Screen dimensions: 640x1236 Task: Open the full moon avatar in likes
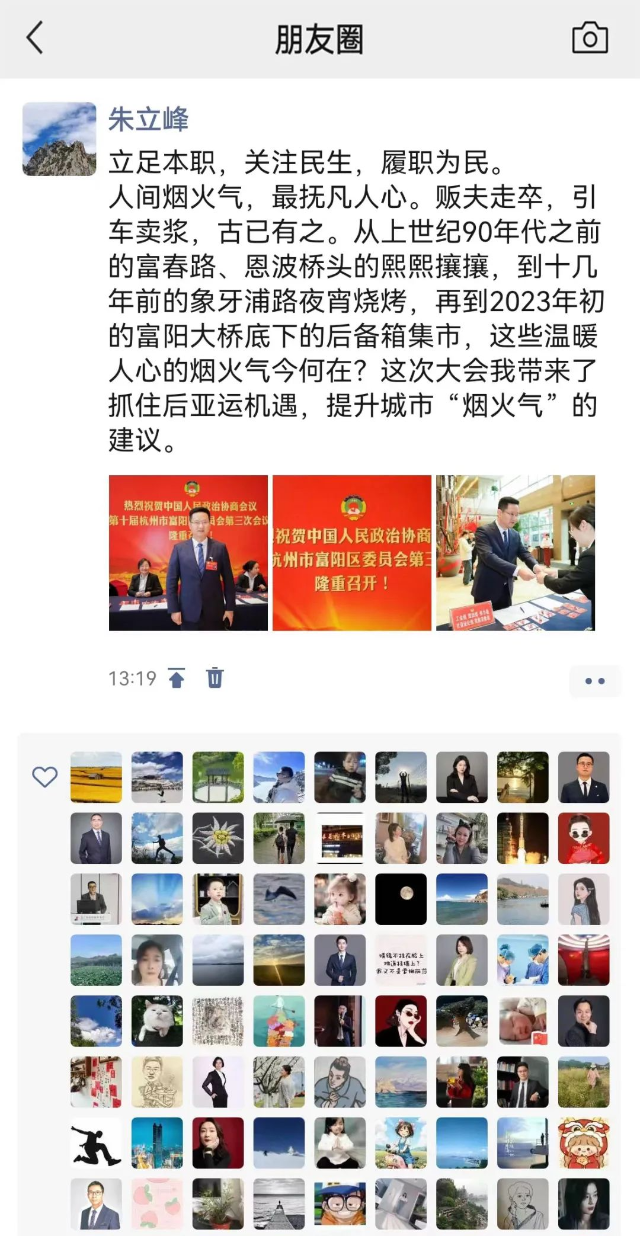401,899
